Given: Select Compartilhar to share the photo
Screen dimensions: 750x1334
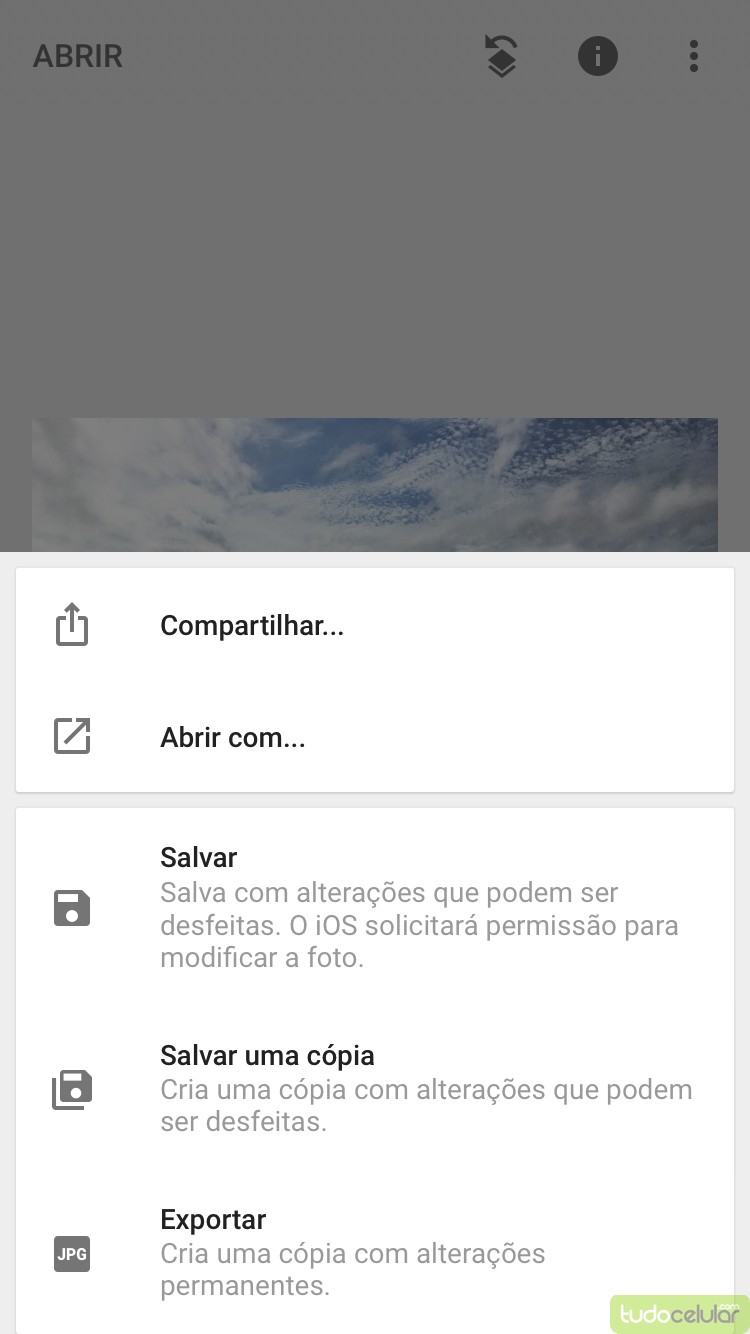Looking at the screenshot, I should click(252, 626).
